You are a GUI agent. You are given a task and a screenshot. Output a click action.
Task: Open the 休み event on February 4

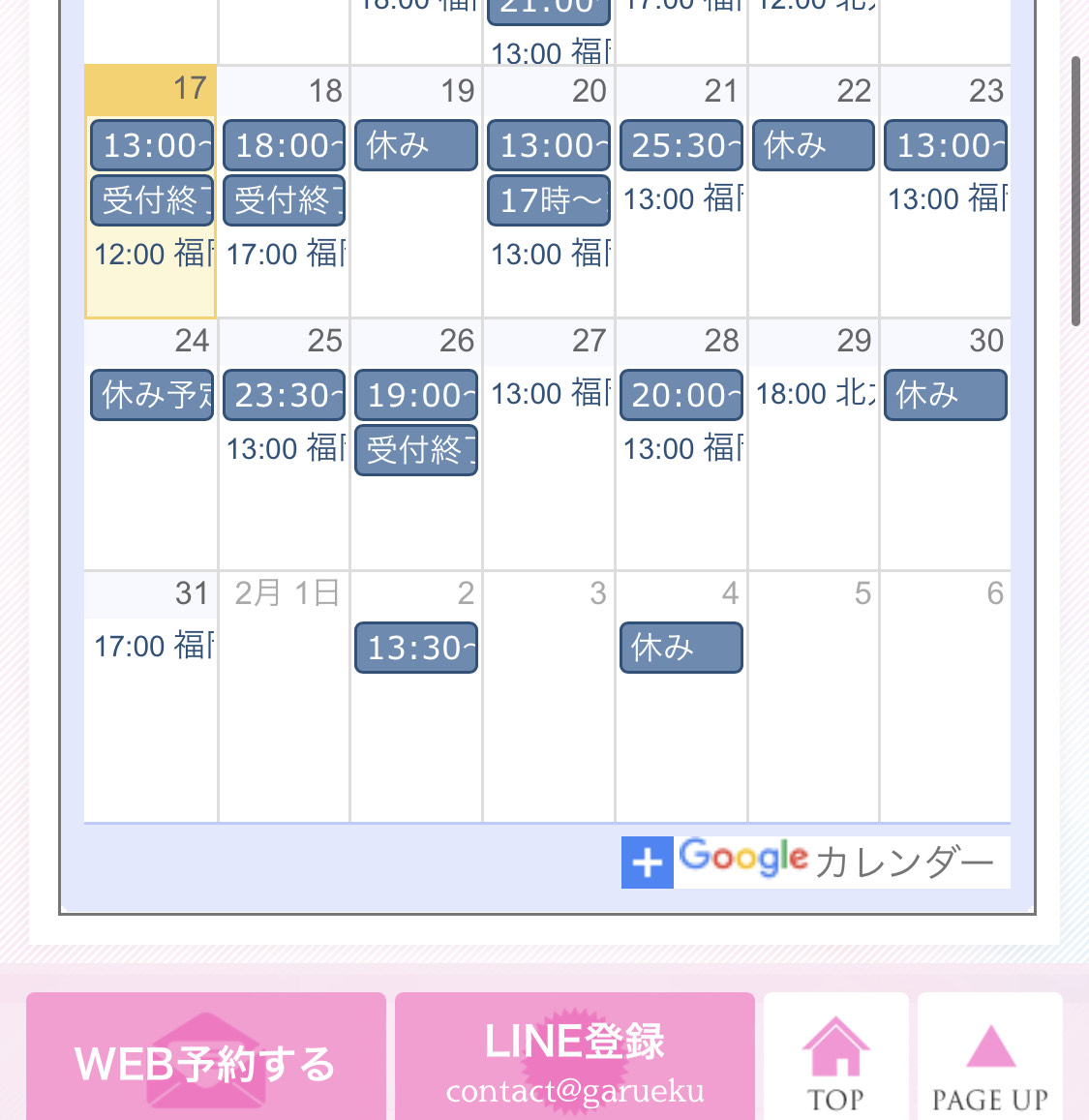point(681,648)
